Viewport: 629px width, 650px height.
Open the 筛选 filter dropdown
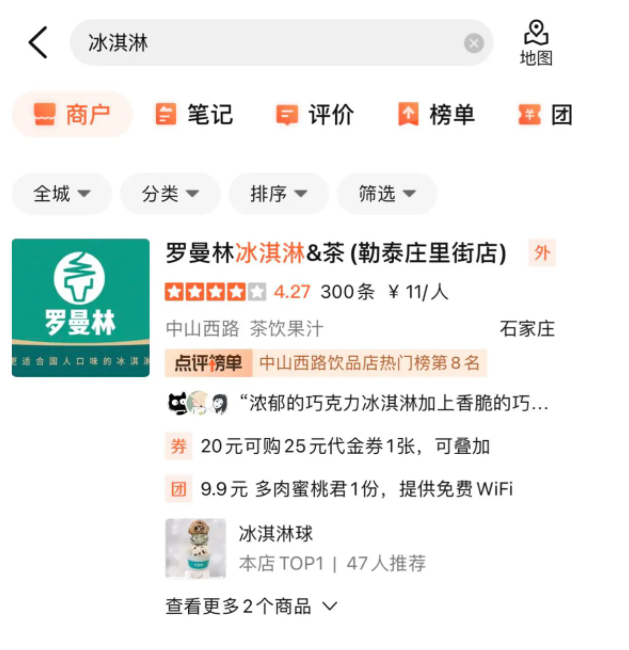[386, 194]
